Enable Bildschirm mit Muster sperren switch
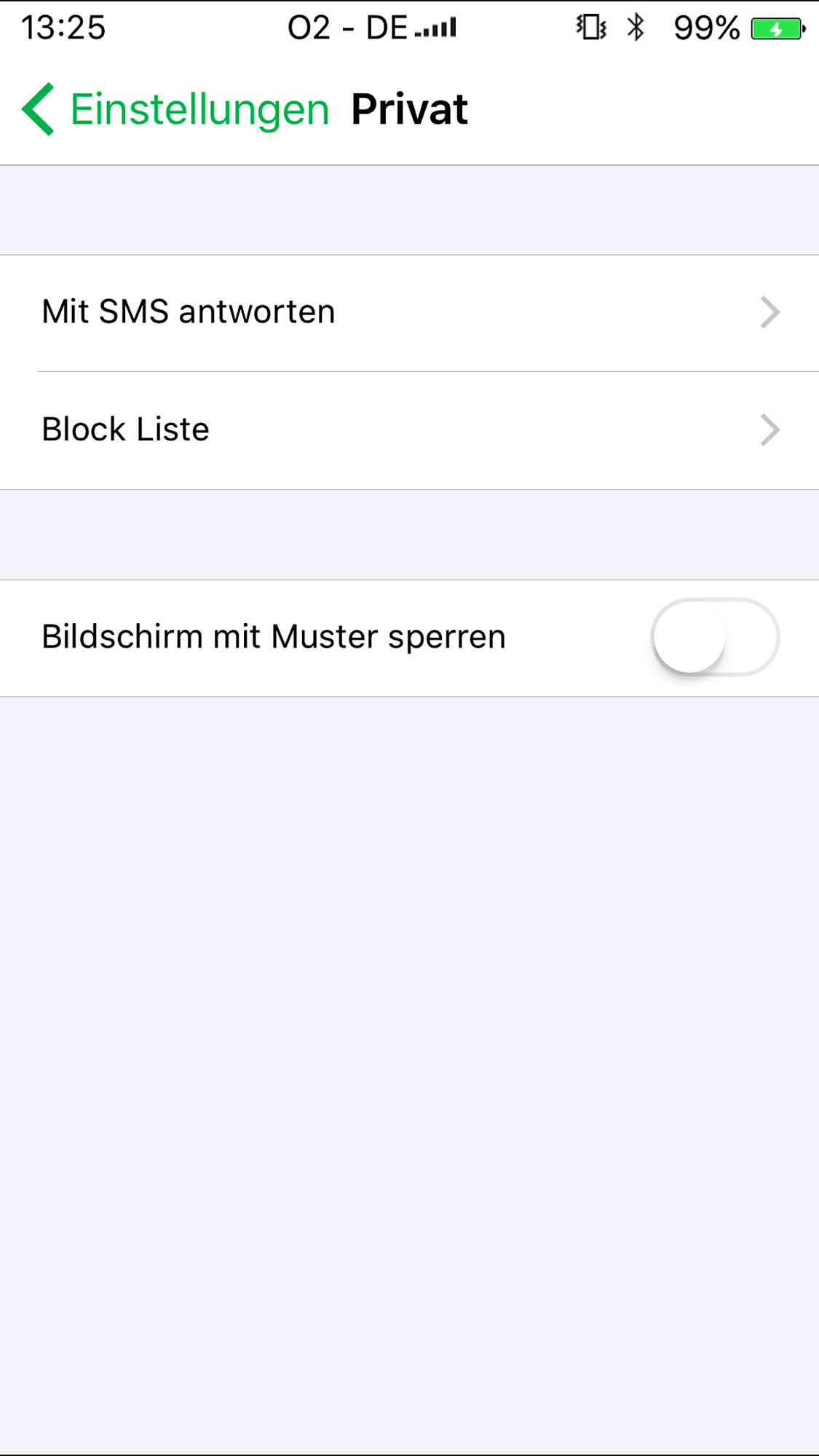The width and height of the screenshot is (819, 1456). point(714,638)
